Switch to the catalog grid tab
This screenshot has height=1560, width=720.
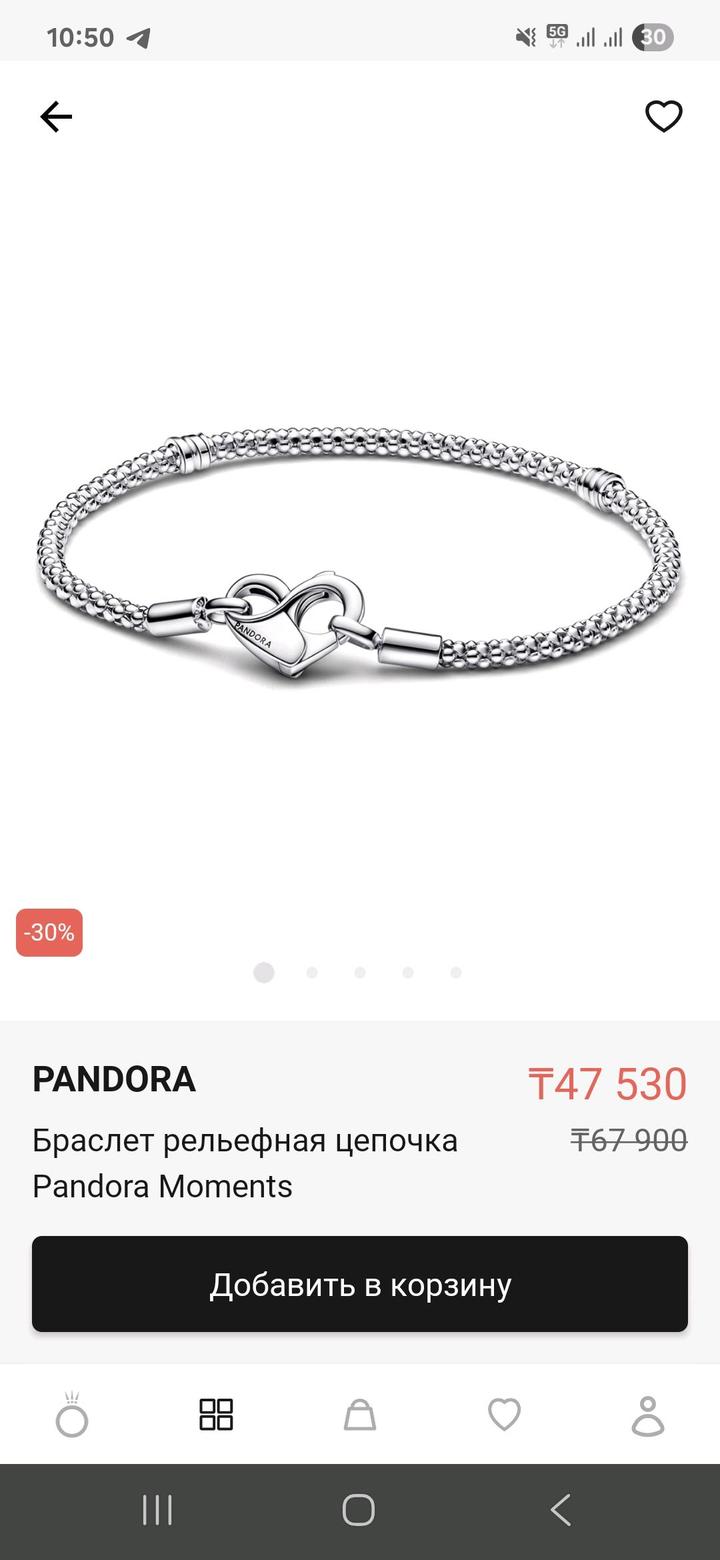pos(216,1415)
